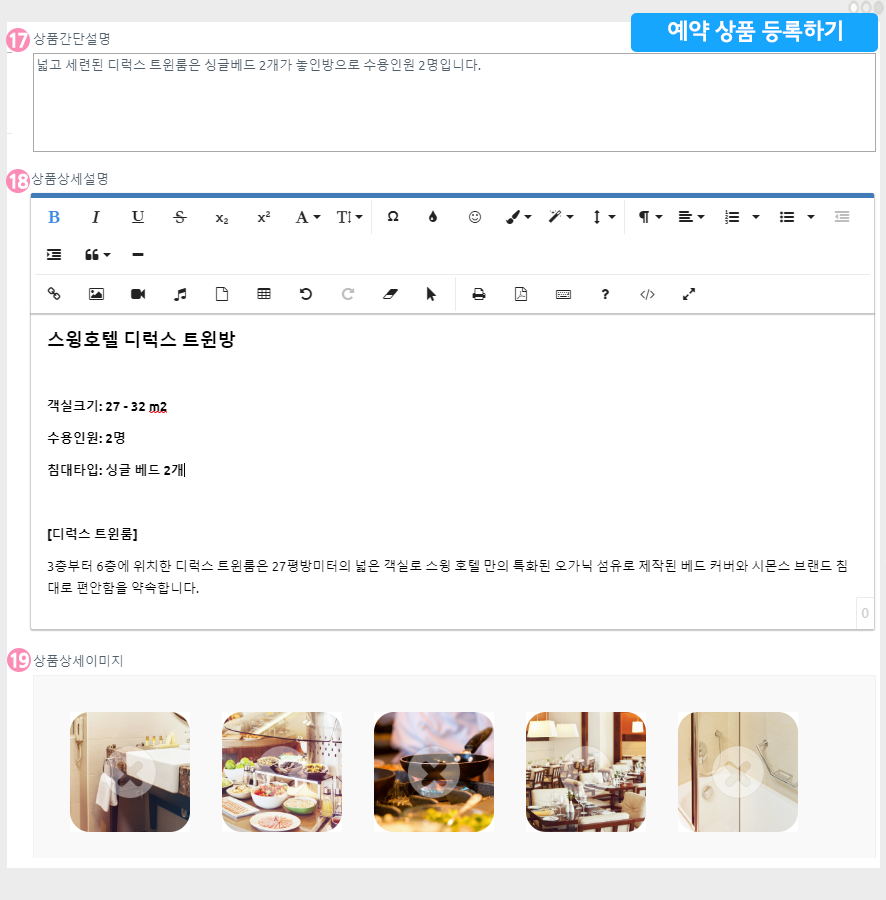Image resolution: width=886 pixels, height=900 pixels.
Task: Insert a video into the editor
Action: tap(138, 294)
